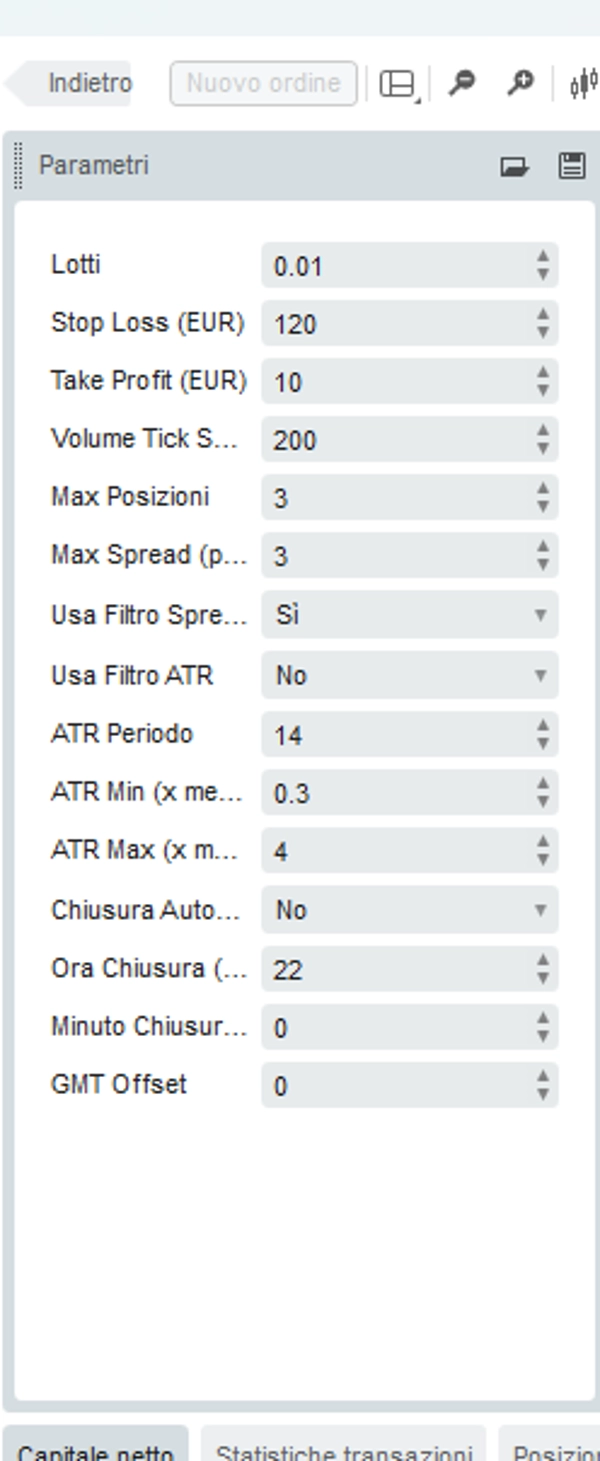600x1461 pixels.
Task: Save parameters with the floppy disk icon
Action: pos(571,167)
